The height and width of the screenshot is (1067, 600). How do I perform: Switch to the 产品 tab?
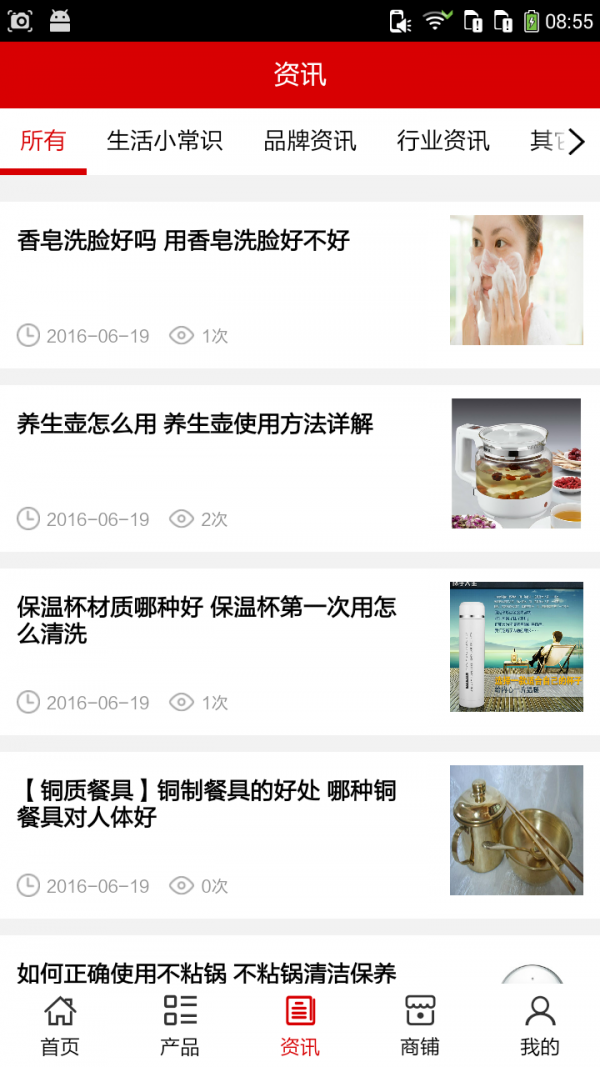180,1025
